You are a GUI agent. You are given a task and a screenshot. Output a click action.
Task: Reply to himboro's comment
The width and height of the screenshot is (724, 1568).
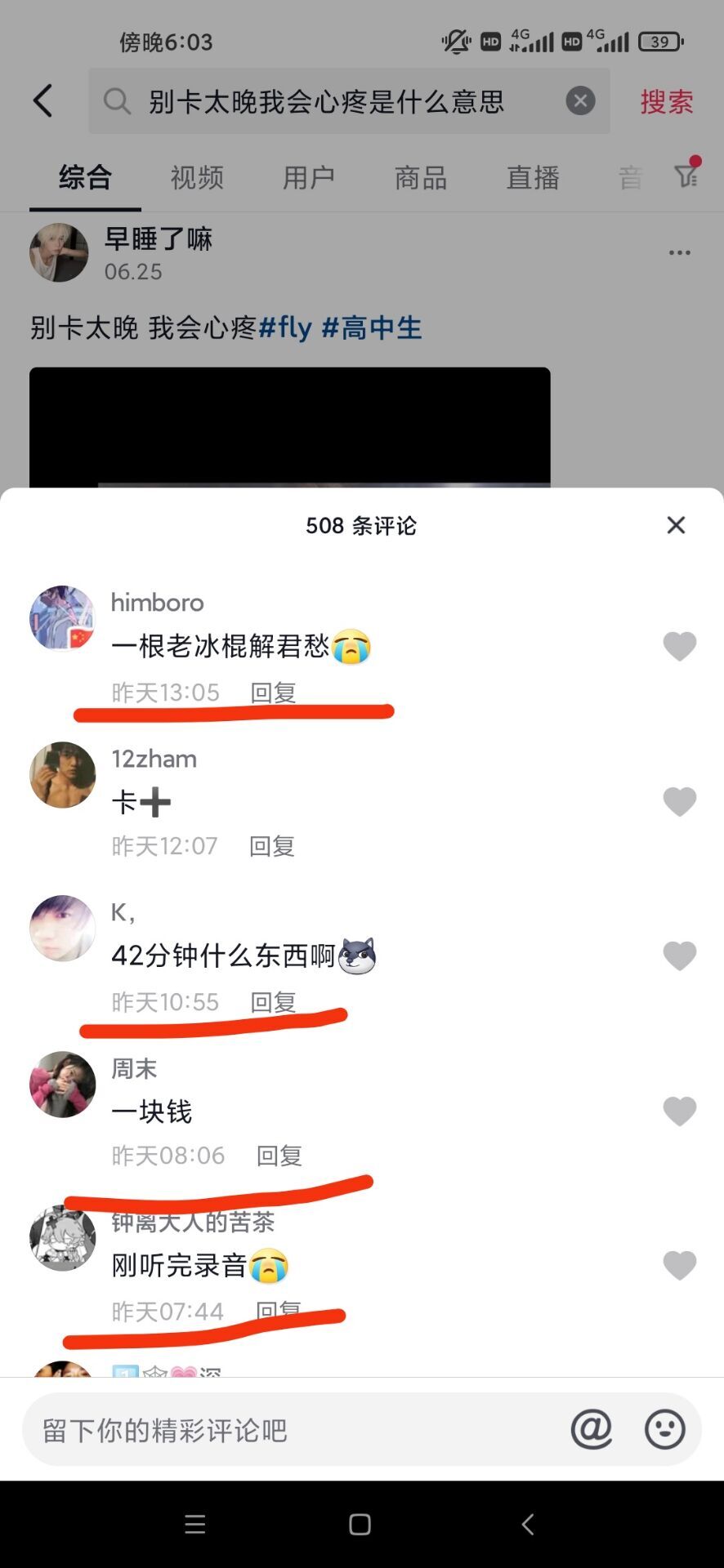pyautogui.click(x=273, y=693)
